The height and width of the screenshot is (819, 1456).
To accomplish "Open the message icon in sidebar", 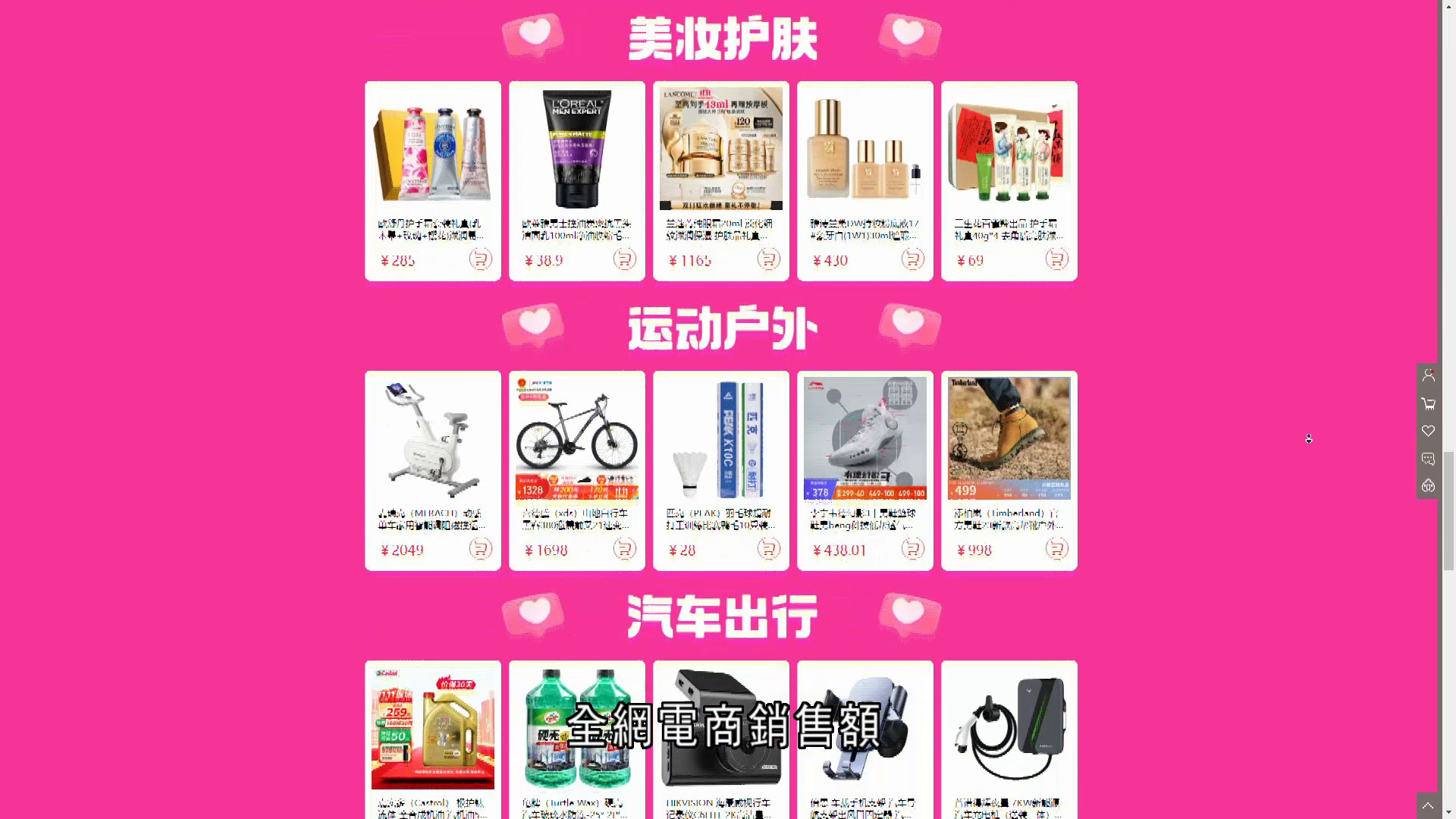I will click(1428, 459).
